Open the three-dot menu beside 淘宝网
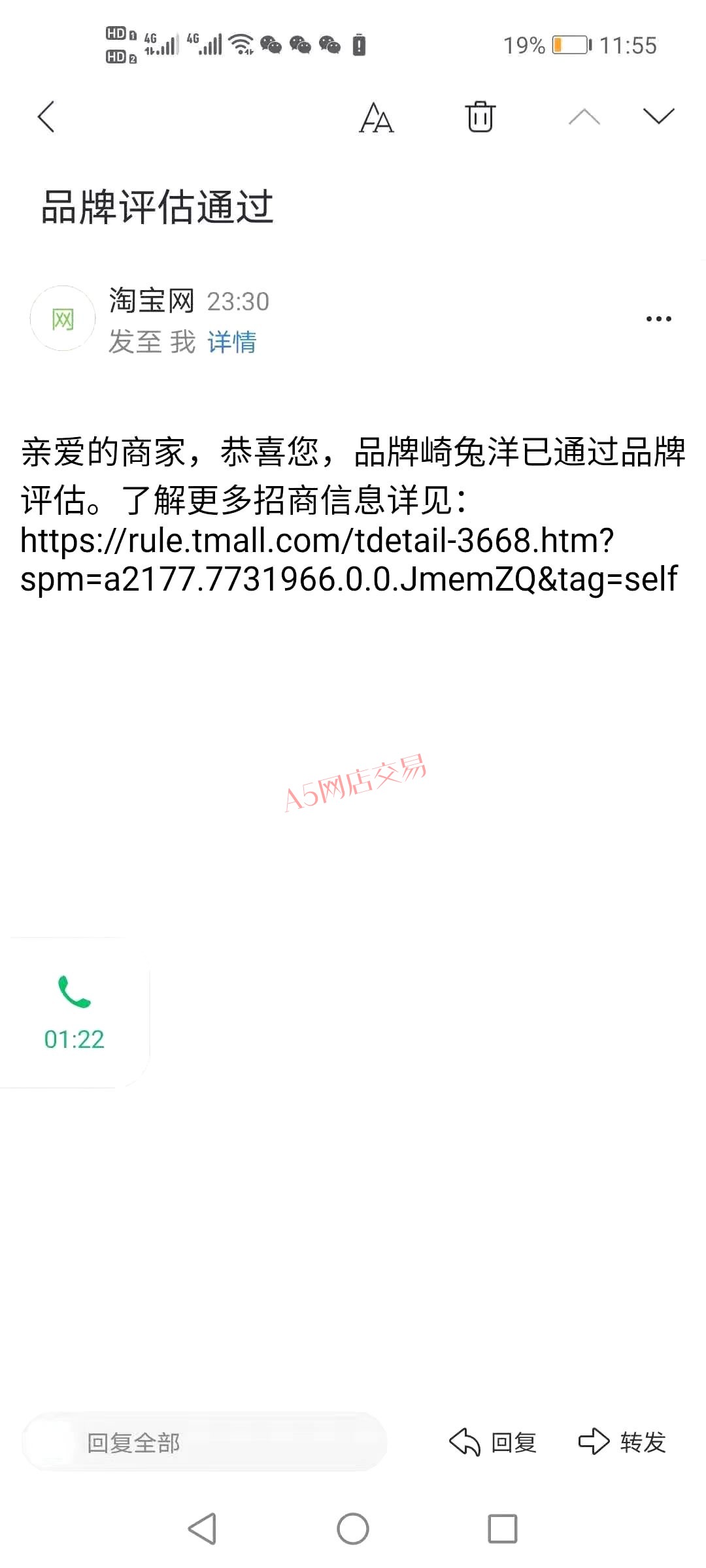Viewport: 706px width, 1568px height. [658, 319]
